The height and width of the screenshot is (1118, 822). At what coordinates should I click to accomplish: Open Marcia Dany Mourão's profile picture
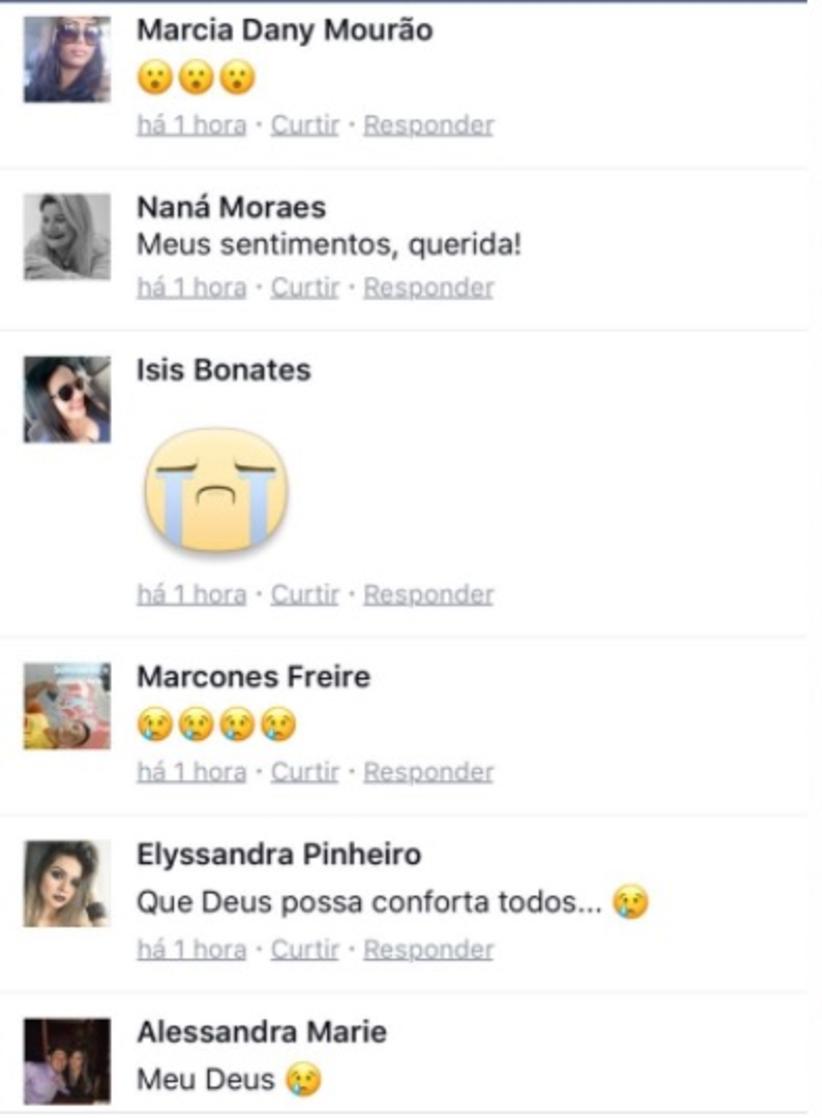(x=67, y=60)
